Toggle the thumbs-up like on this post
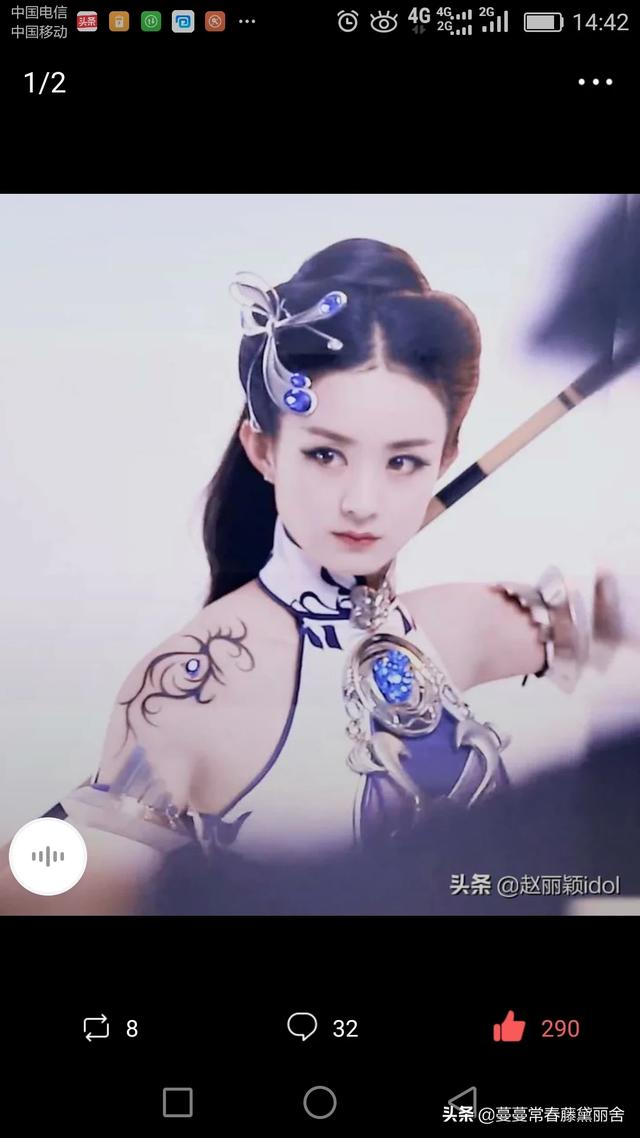This screenshot has width=640, height=1138. [x=509, y=1026]
